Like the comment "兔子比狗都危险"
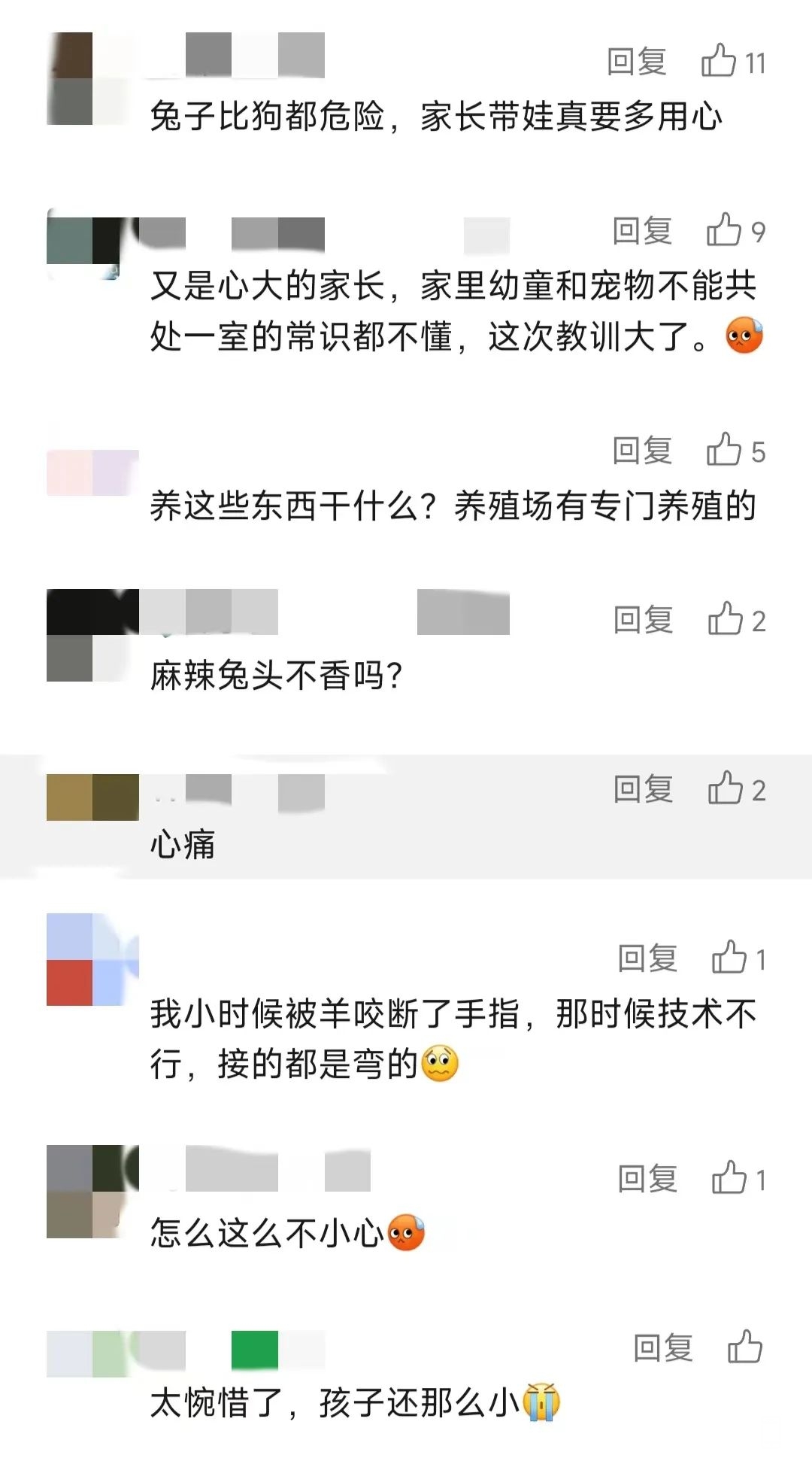Viewport: 812px width, 1470px height. pyautogui.click(x=719, y=61)
